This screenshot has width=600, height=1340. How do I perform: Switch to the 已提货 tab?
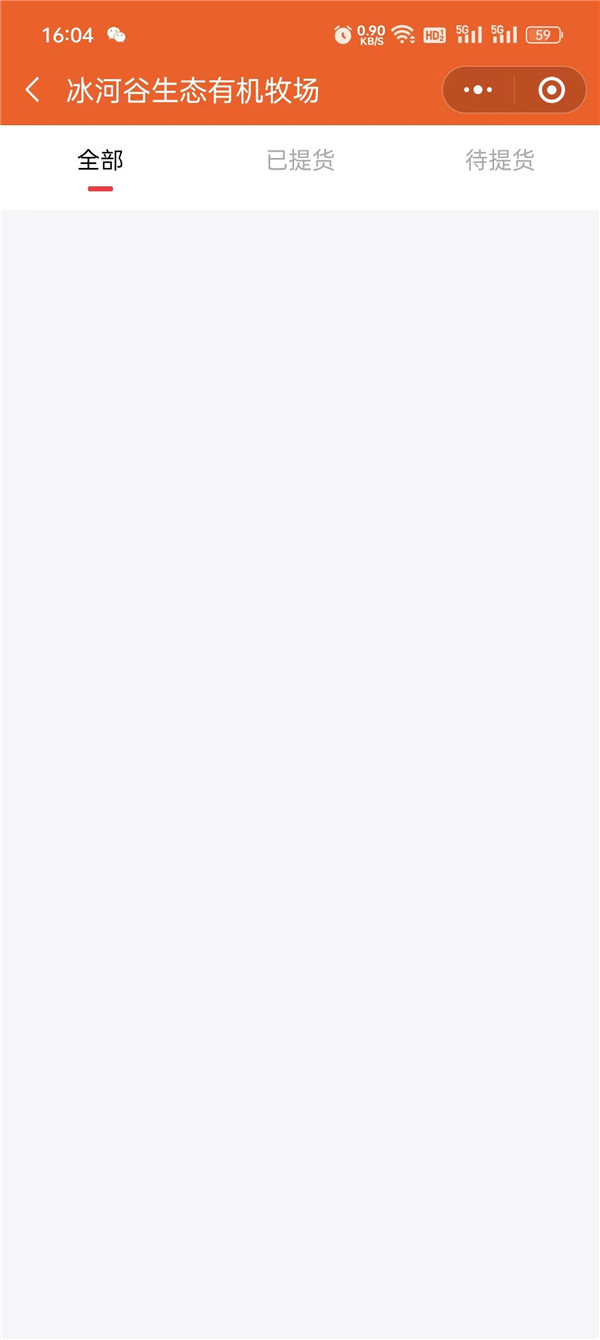click(x=300, y=160)
